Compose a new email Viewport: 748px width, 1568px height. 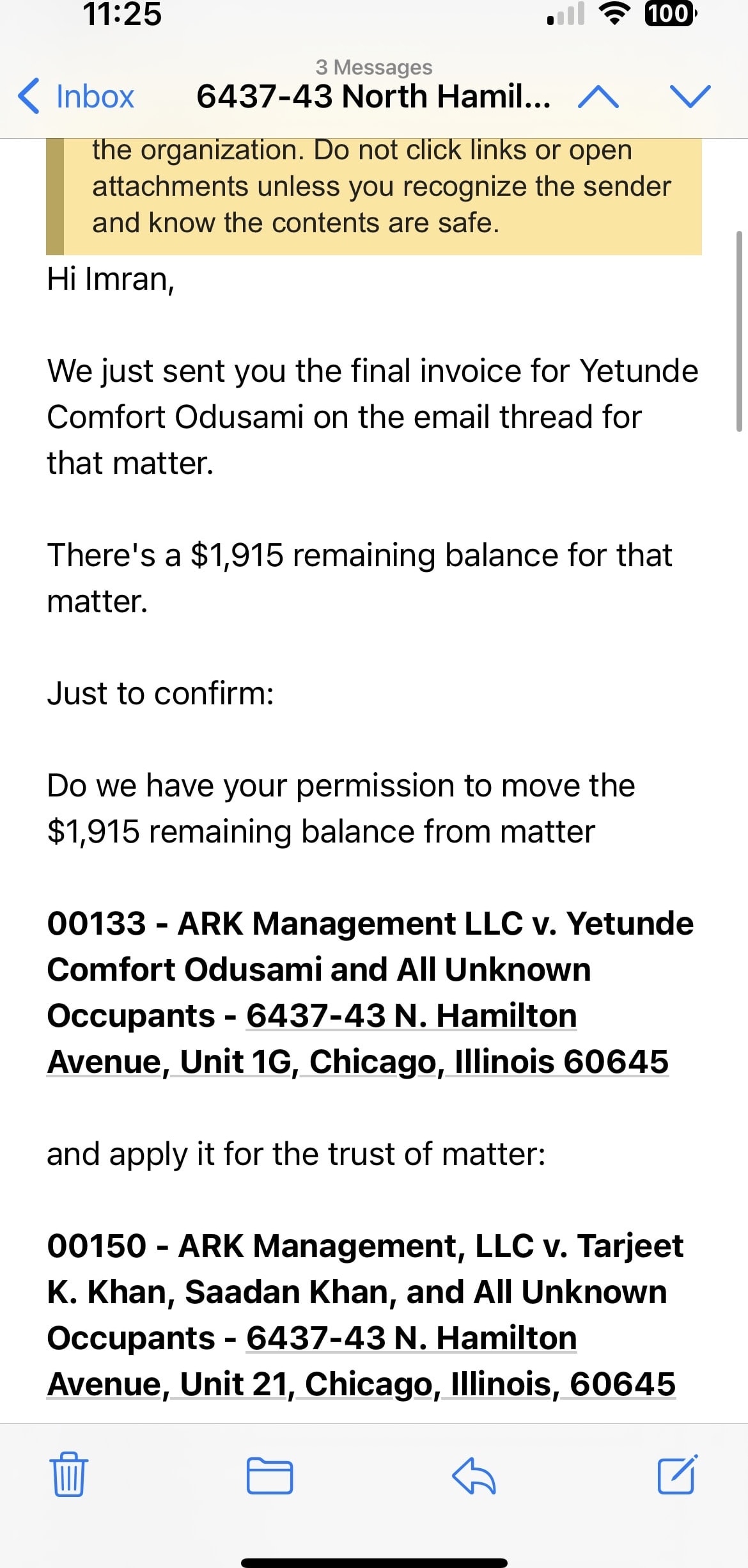click(677, 1474)
